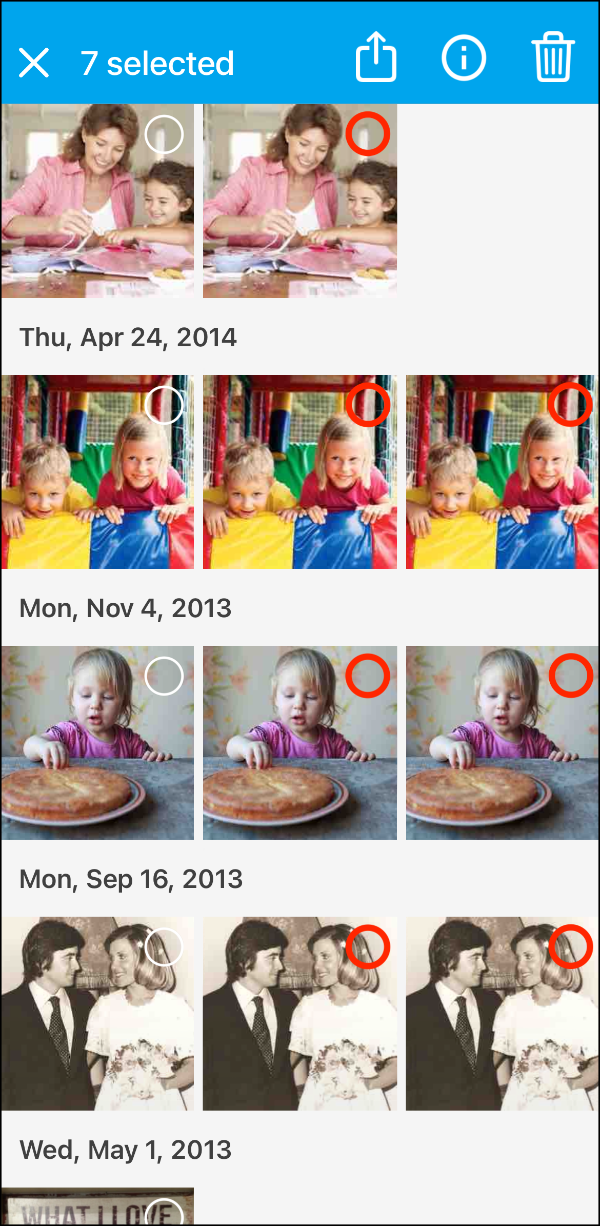This screenshot has width=600, height=1226.
Task: Deselect the middle Sep 16, 2013 wedding photo
Action: [x=367, y=947]
